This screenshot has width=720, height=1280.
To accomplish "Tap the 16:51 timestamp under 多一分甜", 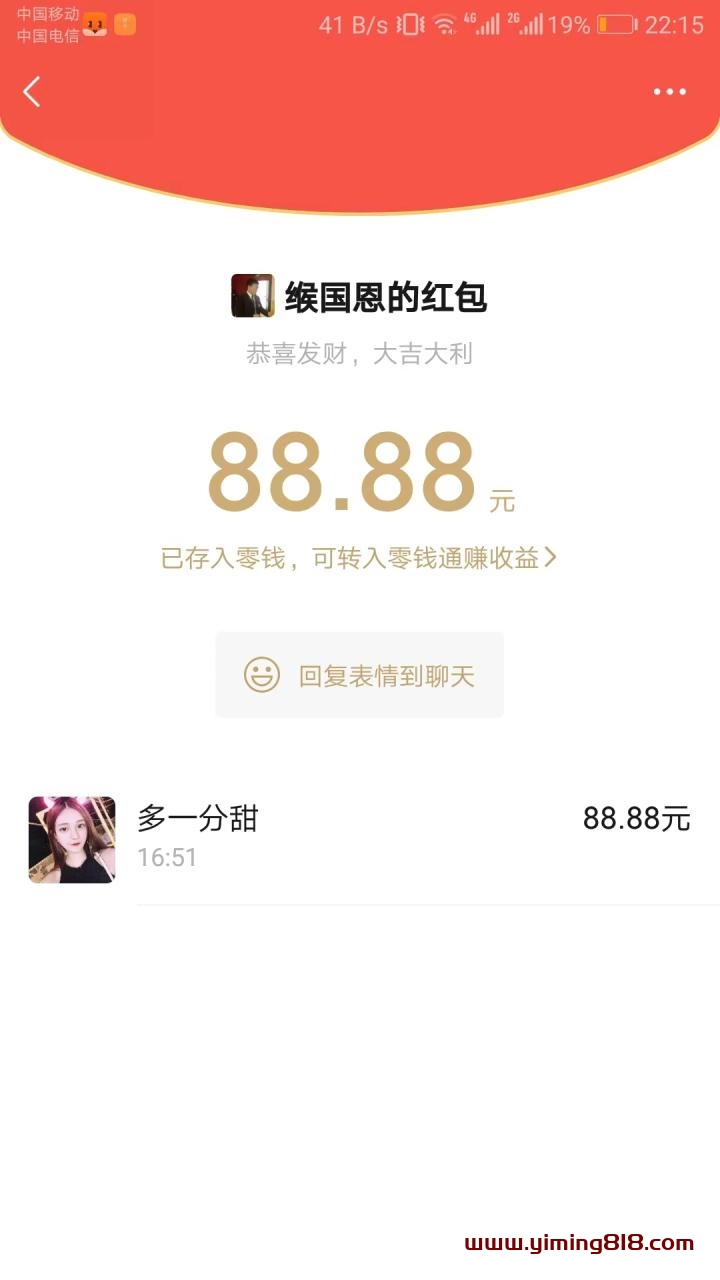I will click(x=168, y=857).
